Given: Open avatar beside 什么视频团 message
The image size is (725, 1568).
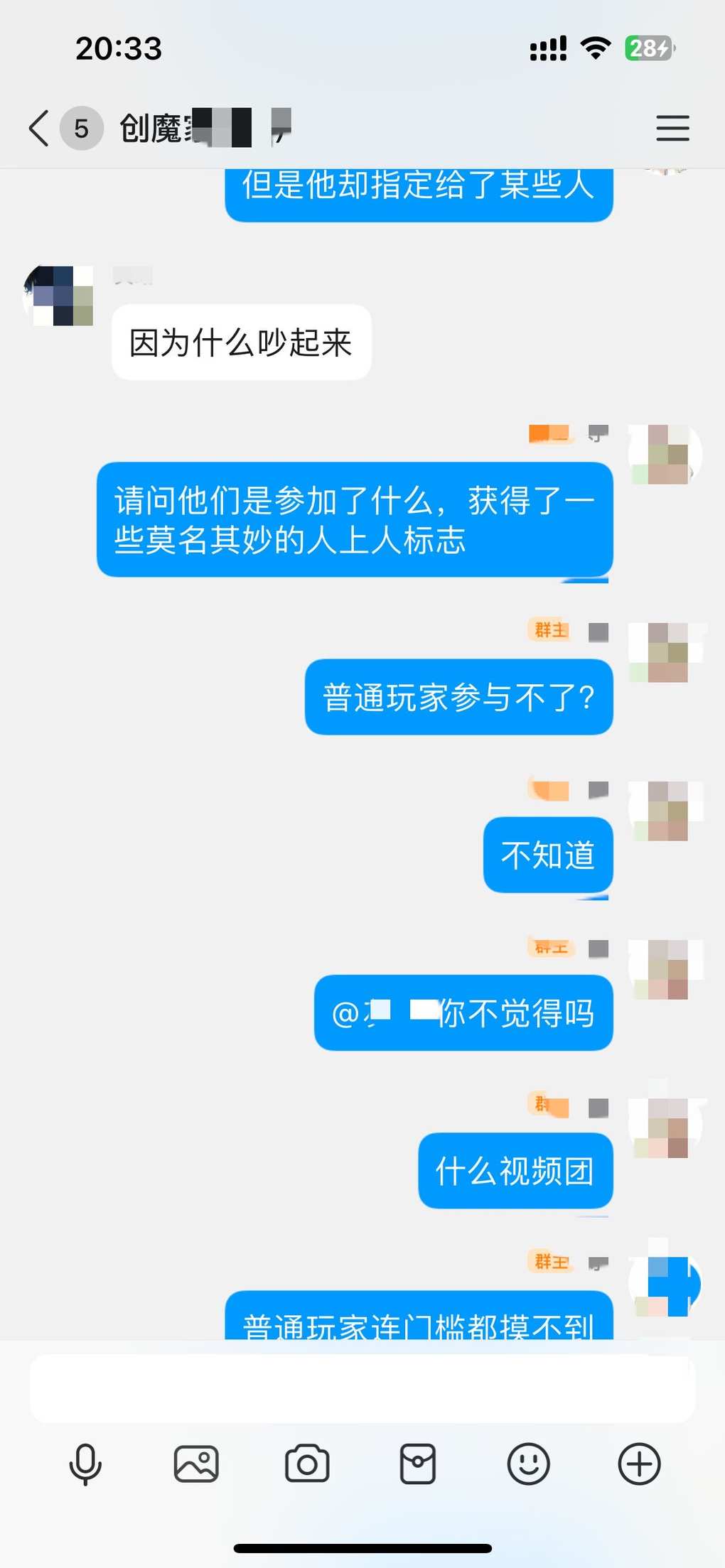Looking at the screenshot, I should pos(665,1127).
